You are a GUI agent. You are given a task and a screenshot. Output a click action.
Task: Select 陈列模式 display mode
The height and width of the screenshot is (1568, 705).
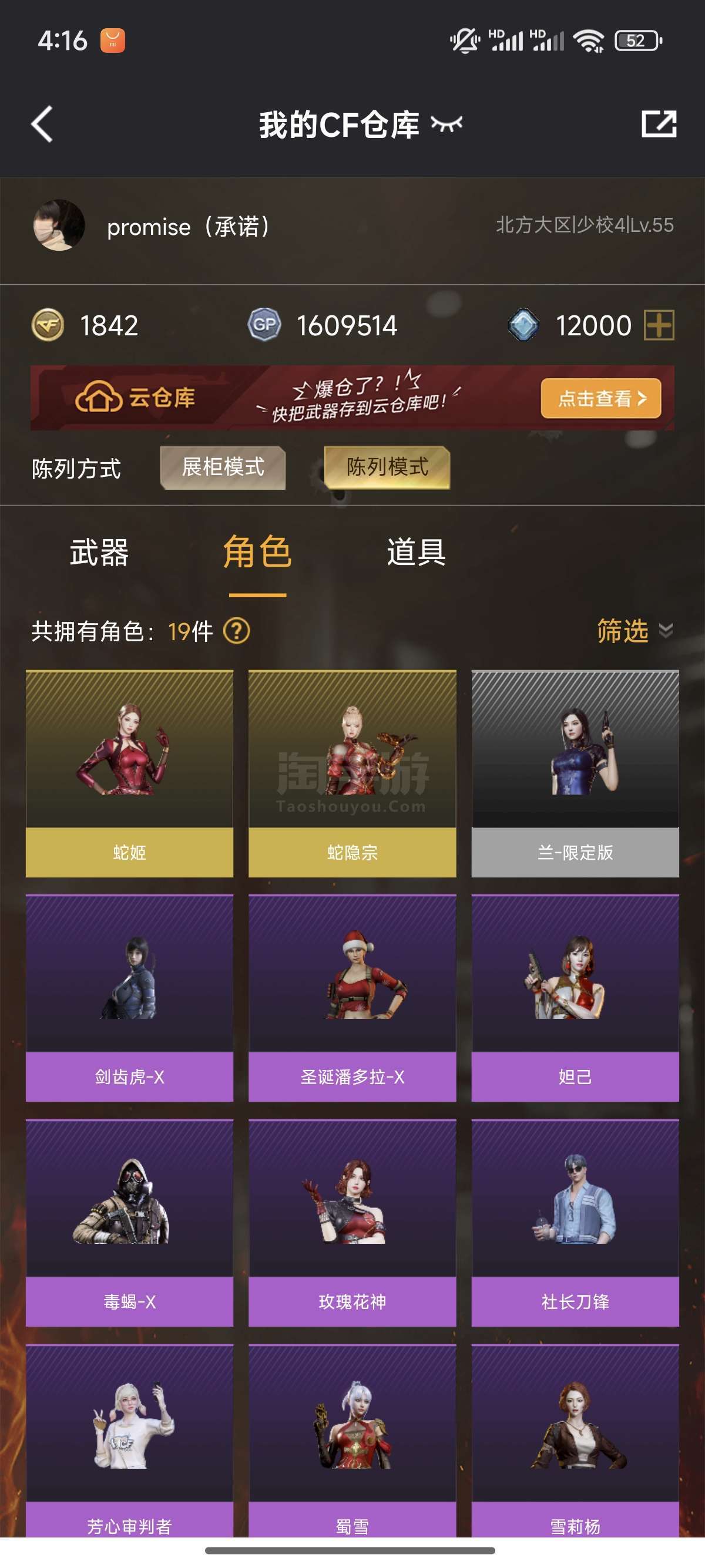click(x=387, y=467)
